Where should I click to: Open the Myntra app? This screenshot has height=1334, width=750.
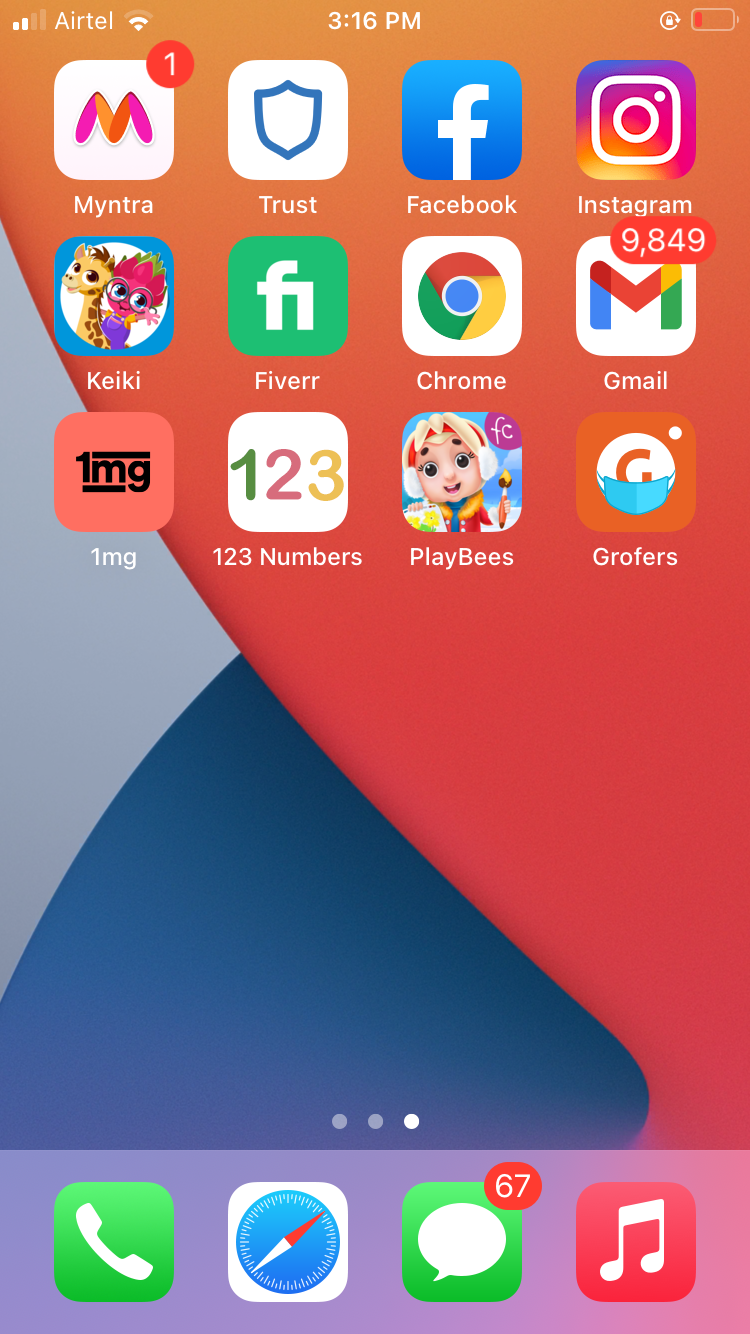coord(114,120)
